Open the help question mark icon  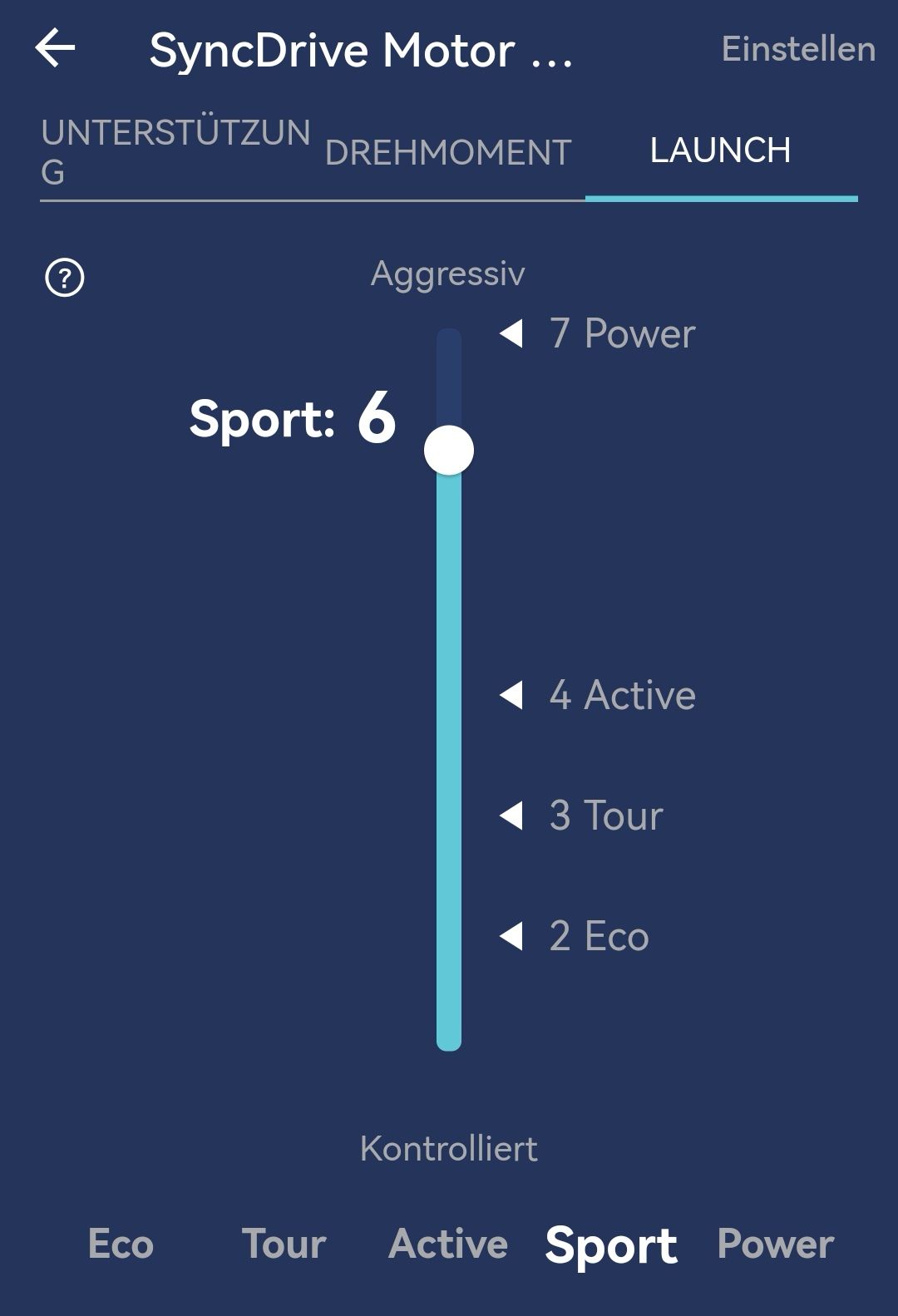65,278
